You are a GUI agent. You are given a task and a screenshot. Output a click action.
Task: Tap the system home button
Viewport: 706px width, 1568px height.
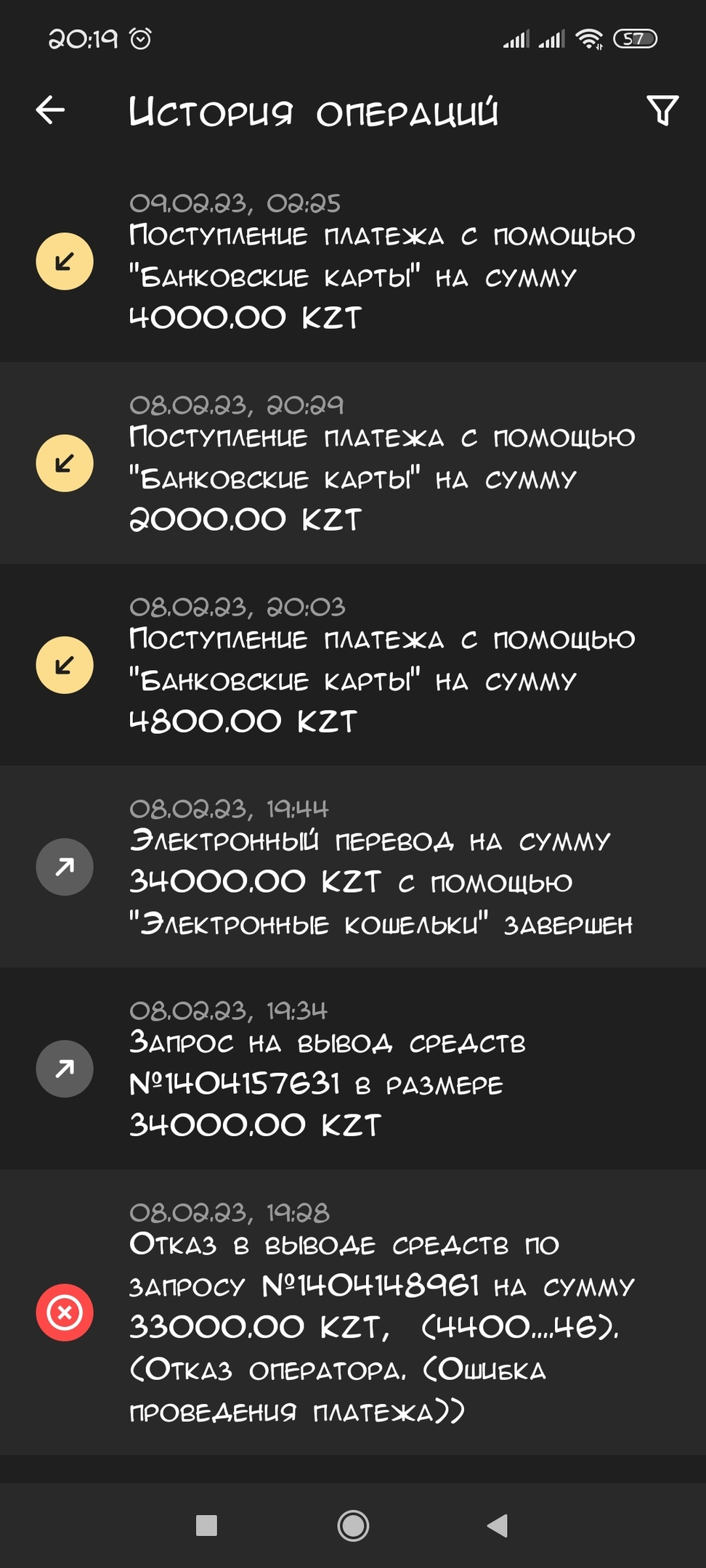pyautogui.click(x=353, y=1525)
